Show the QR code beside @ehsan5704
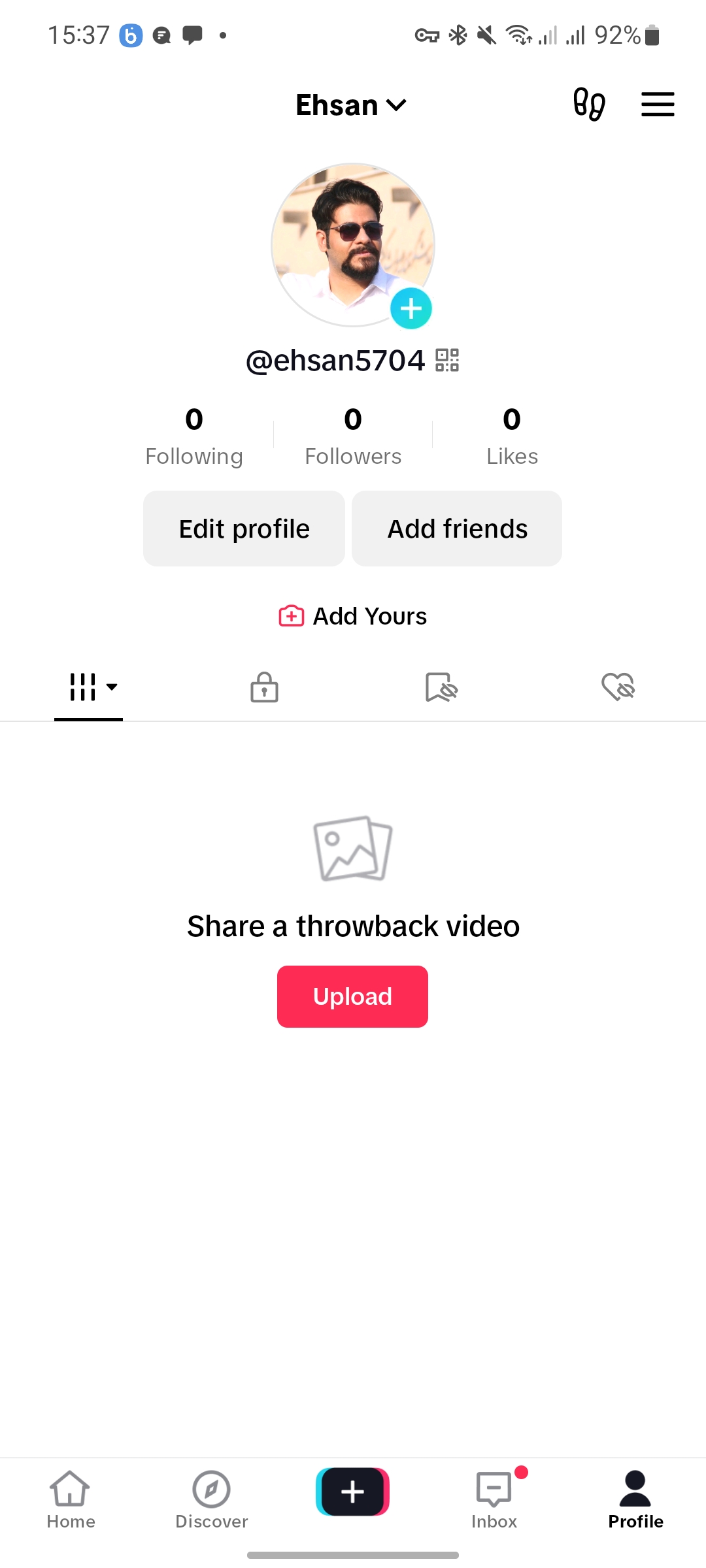The image size is (706, 1568). pyautogui.click(x=448, y=360)
